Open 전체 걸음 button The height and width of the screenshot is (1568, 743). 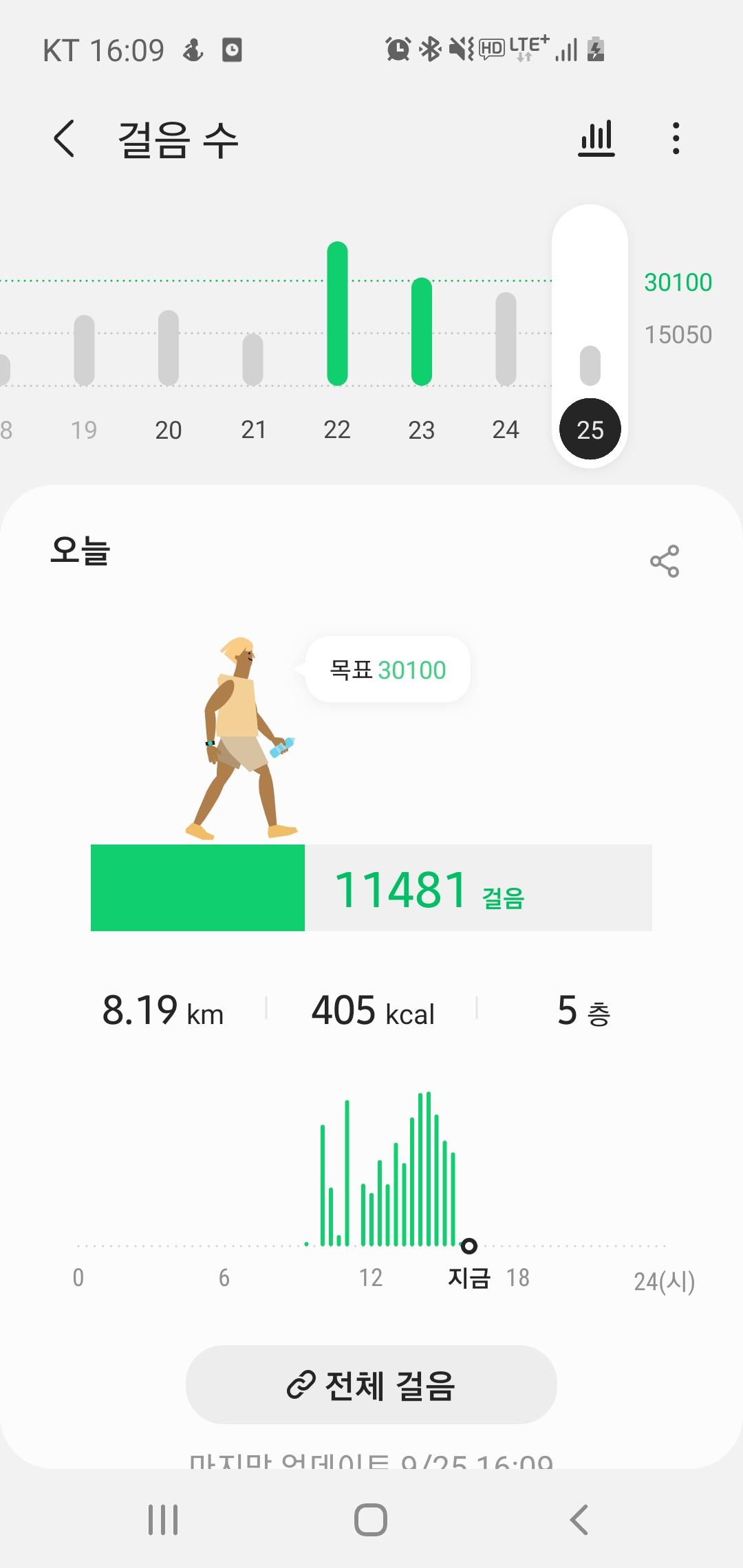point(371,1385)
